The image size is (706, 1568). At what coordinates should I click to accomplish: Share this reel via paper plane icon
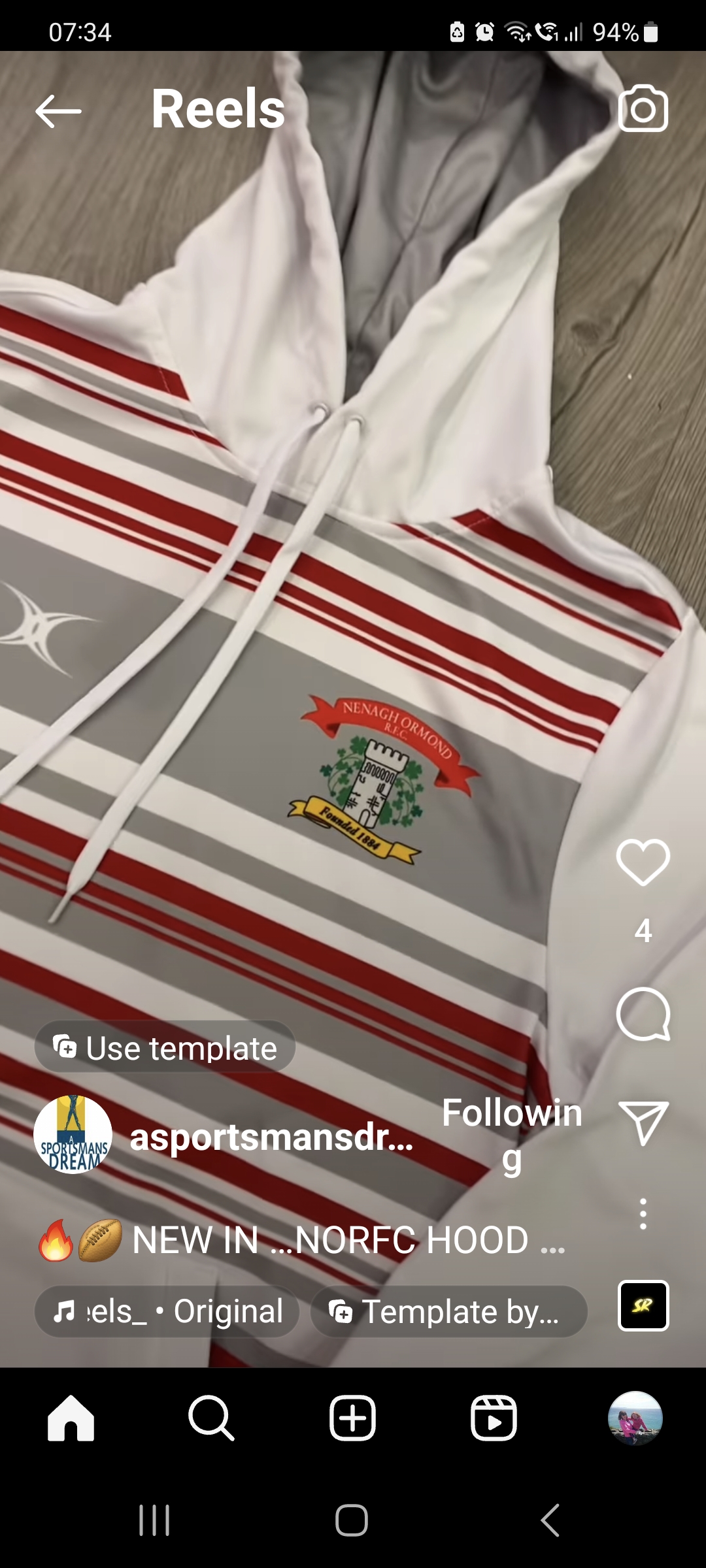coord(643,1123)
